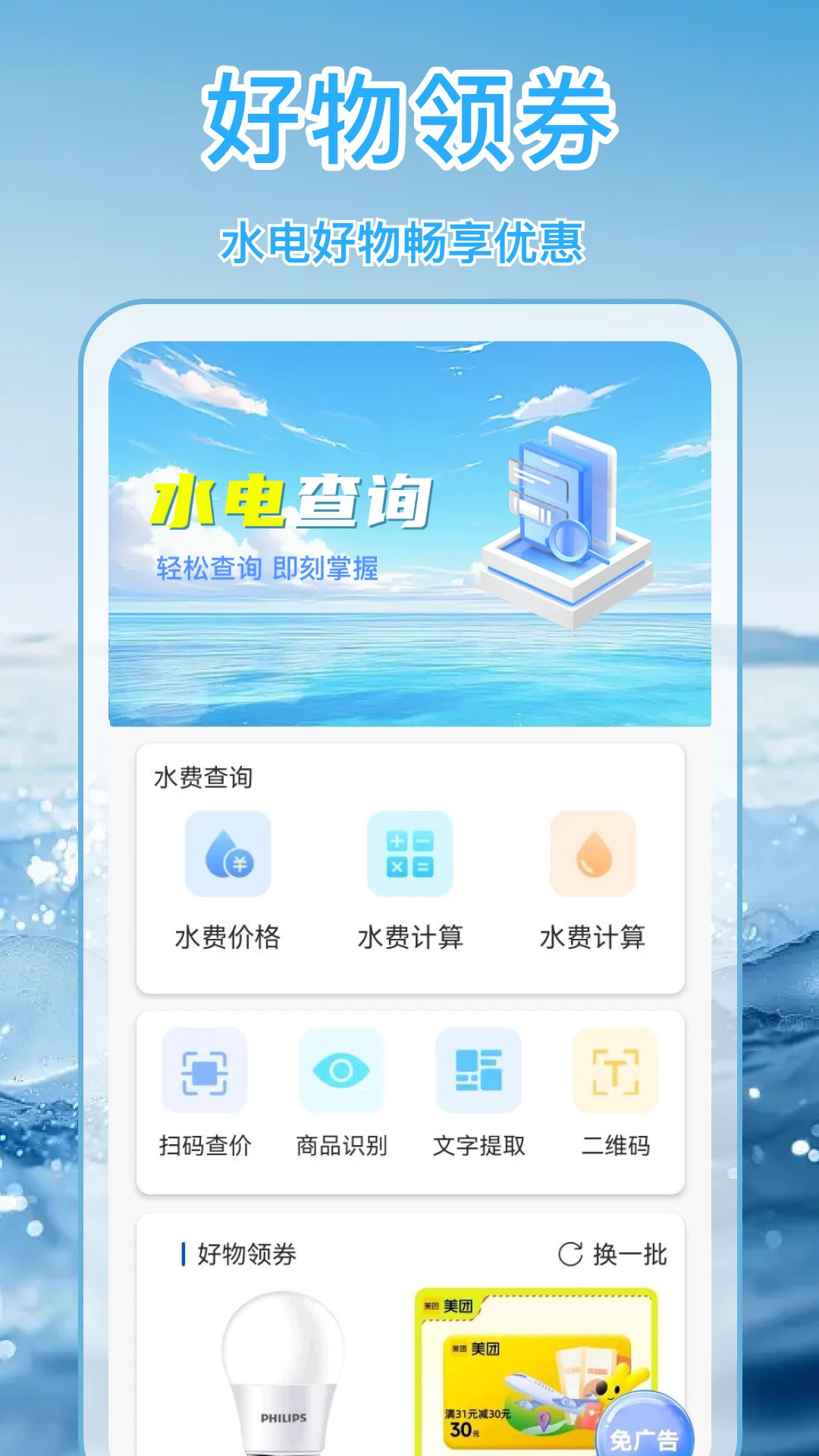This screenshot has height=1456, width=819.
Task: Open the 二维码 QR code scanner
Action: coord(616,1090)
